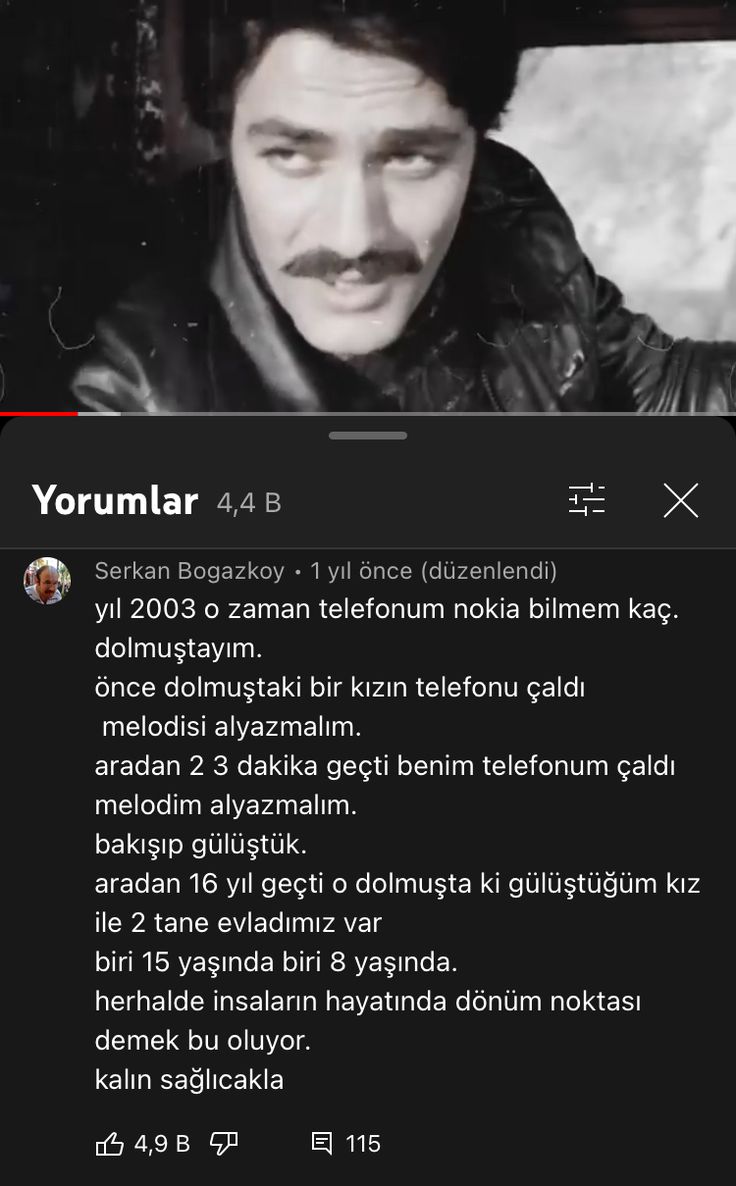Viewport: 736px width, 1186px height.
Task: Dislike the comment about the 2003 dolmuş story
Action: [224, 1142]
